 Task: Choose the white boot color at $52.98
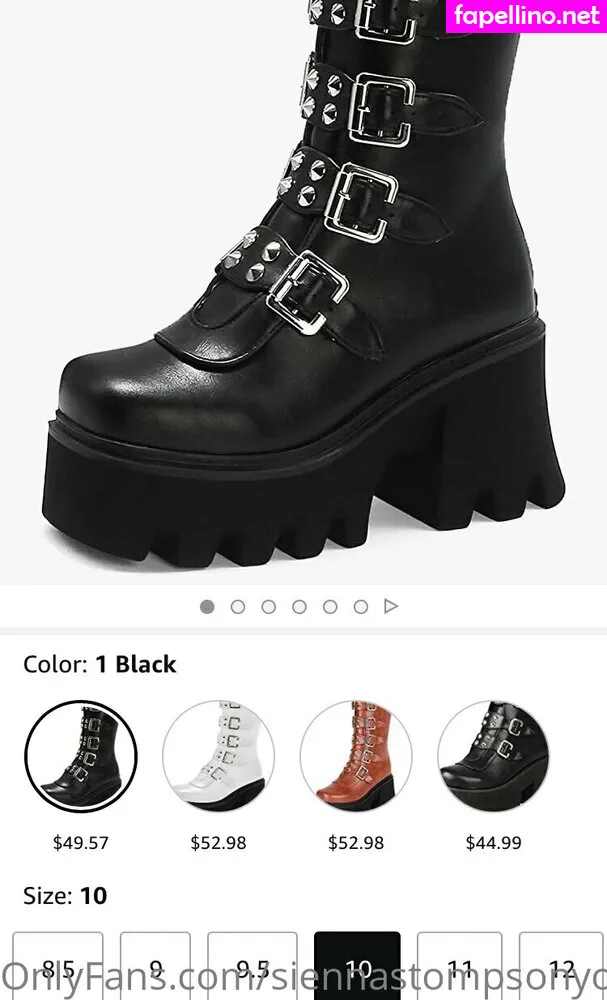(218, 756)
